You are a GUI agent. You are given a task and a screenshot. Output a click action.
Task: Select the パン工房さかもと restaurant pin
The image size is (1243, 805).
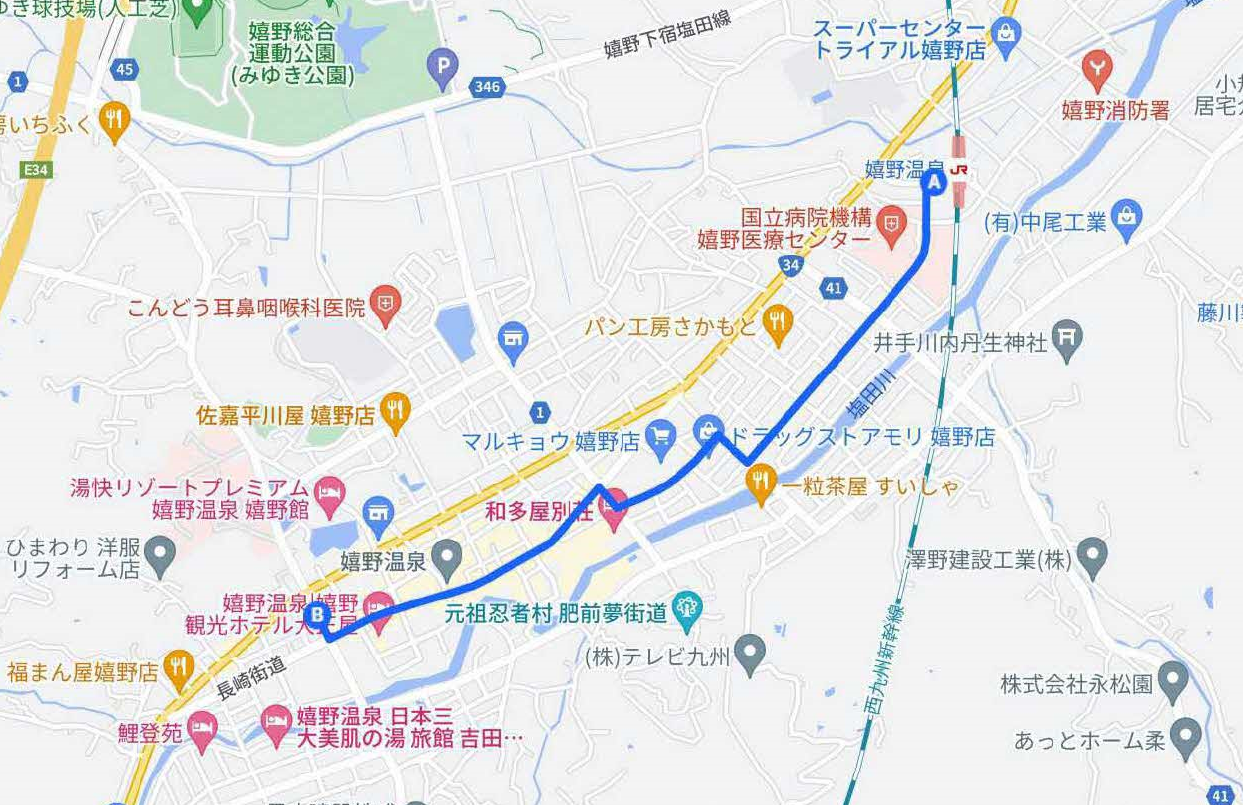(x=777, y=321)
